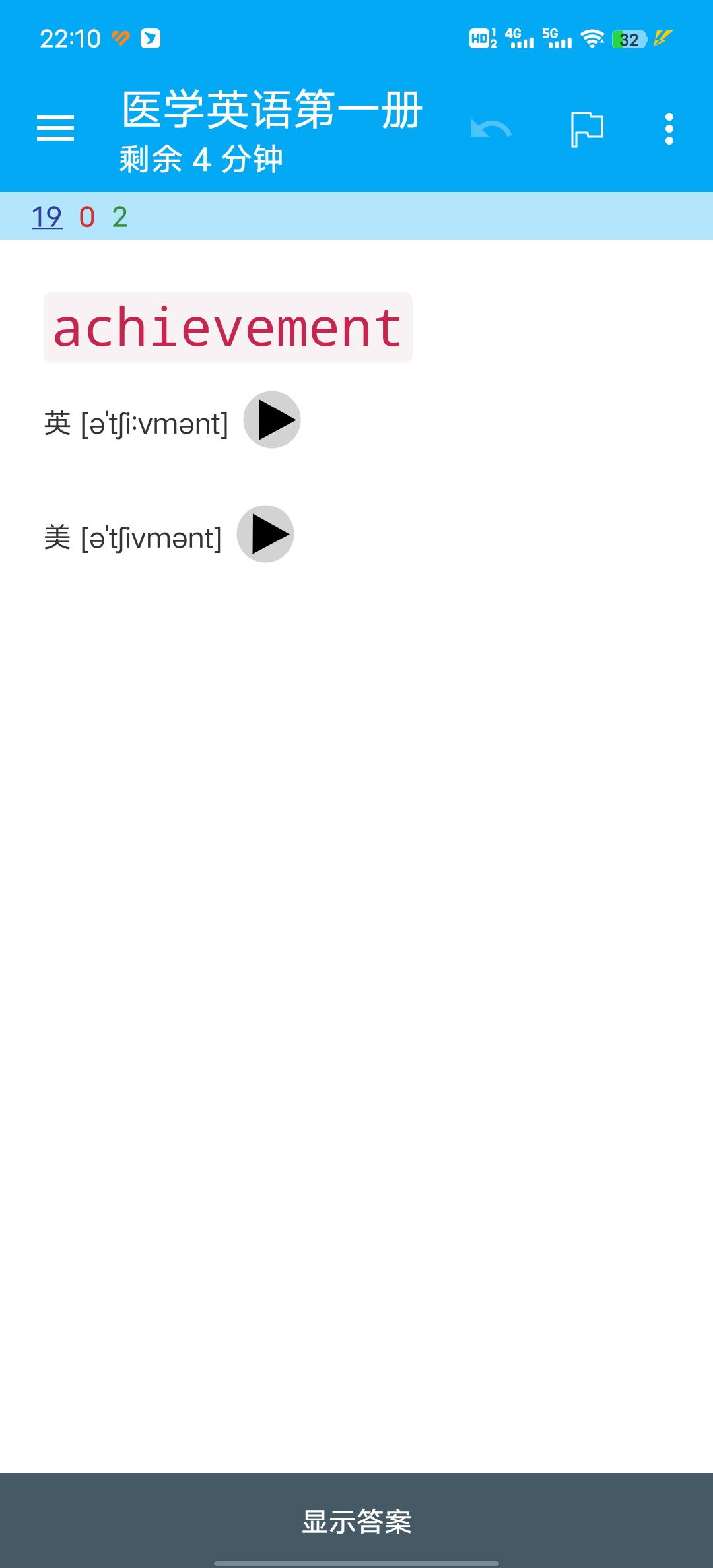
Task: Tap 显示答案 to reveal the answer
Action: tap(356, 1520)
